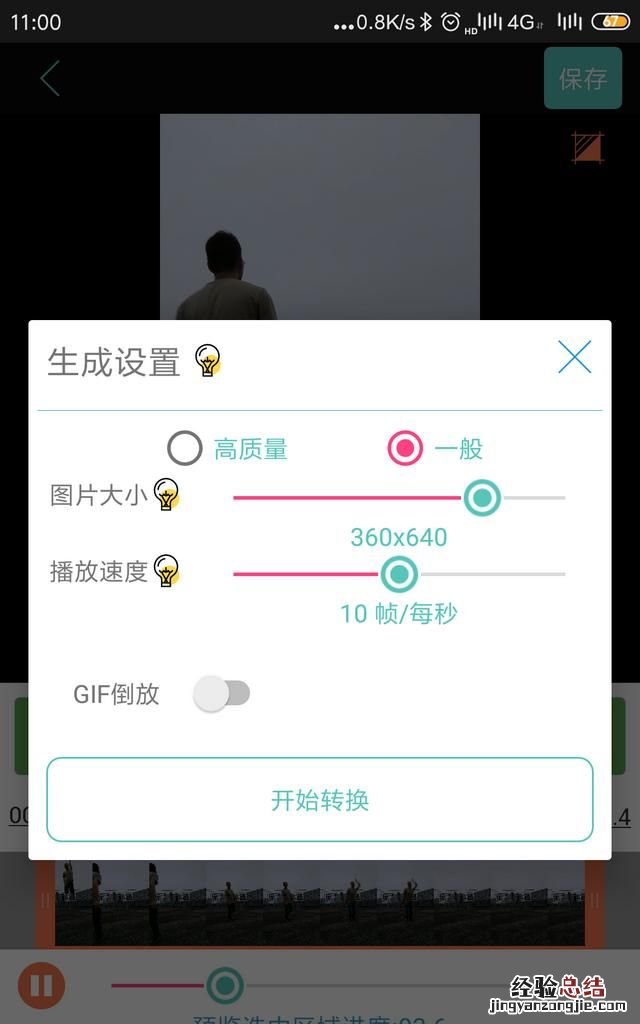This screenshot has height=1024, width=640.
Task: Show the 播放速度 lightbulb hint
Action: pos(166,571)
